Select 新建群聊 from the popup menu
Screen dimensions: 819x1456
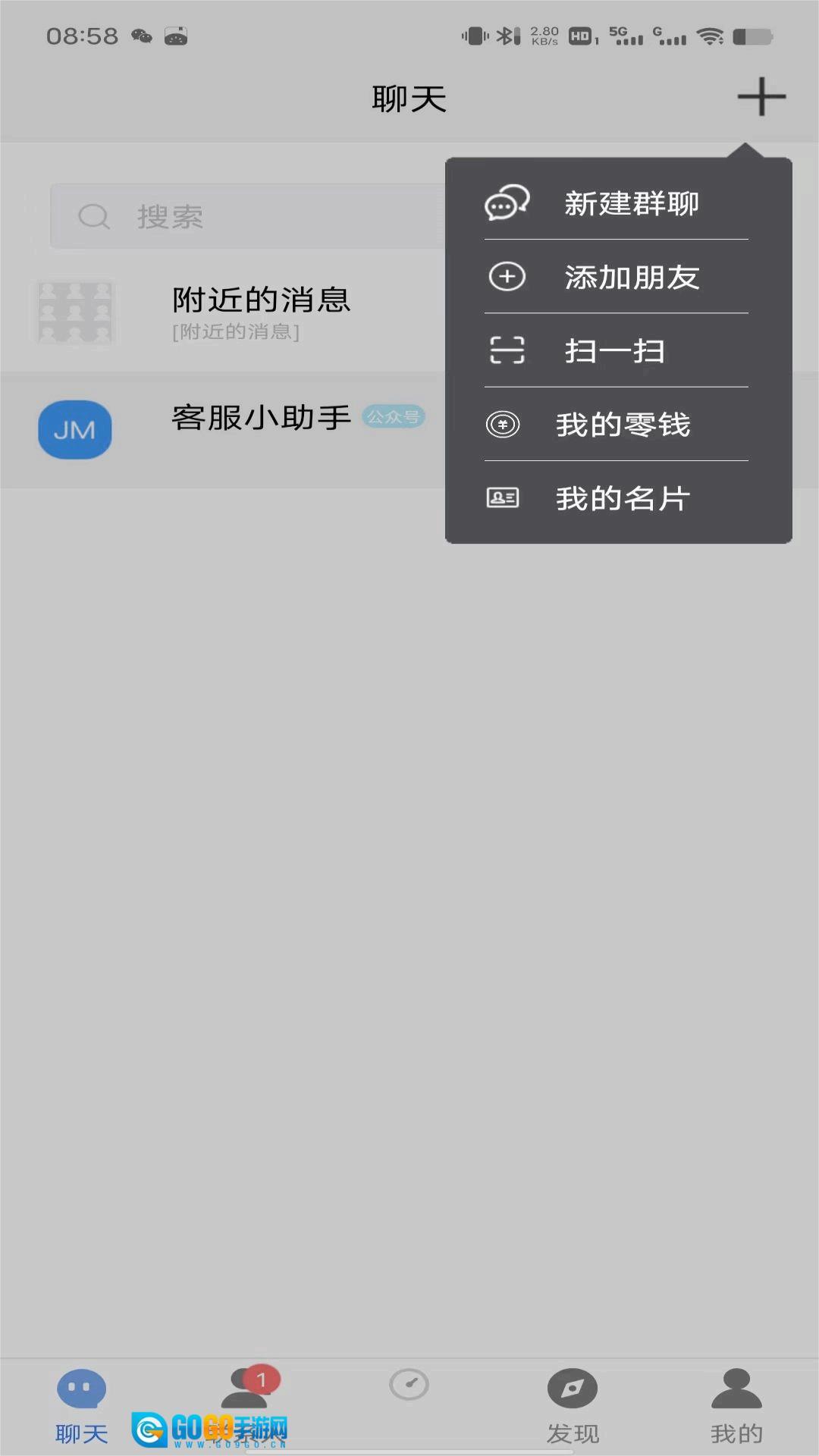(617, 203)
